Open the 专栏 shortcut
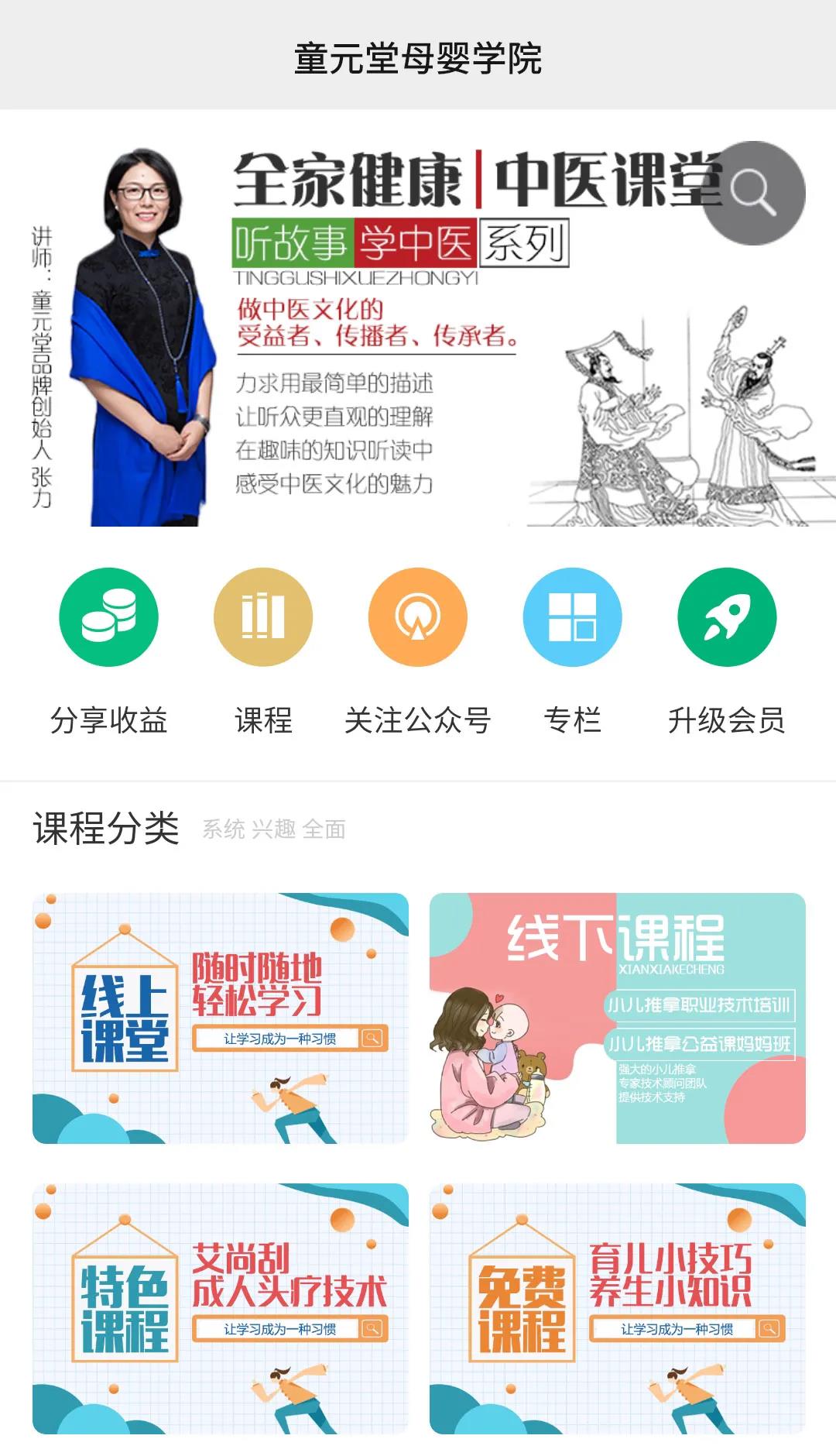 click(572, 617)
